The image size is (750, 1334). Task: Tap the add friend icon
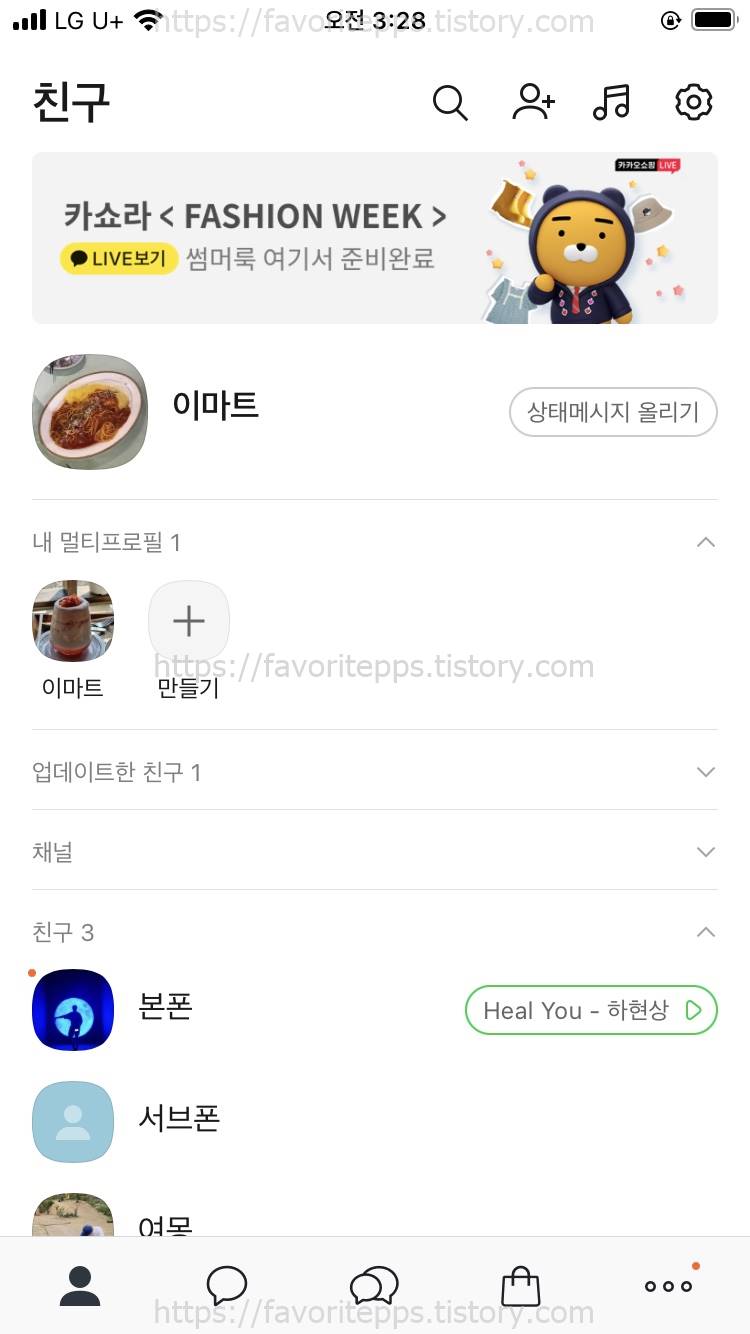[533, 102]
